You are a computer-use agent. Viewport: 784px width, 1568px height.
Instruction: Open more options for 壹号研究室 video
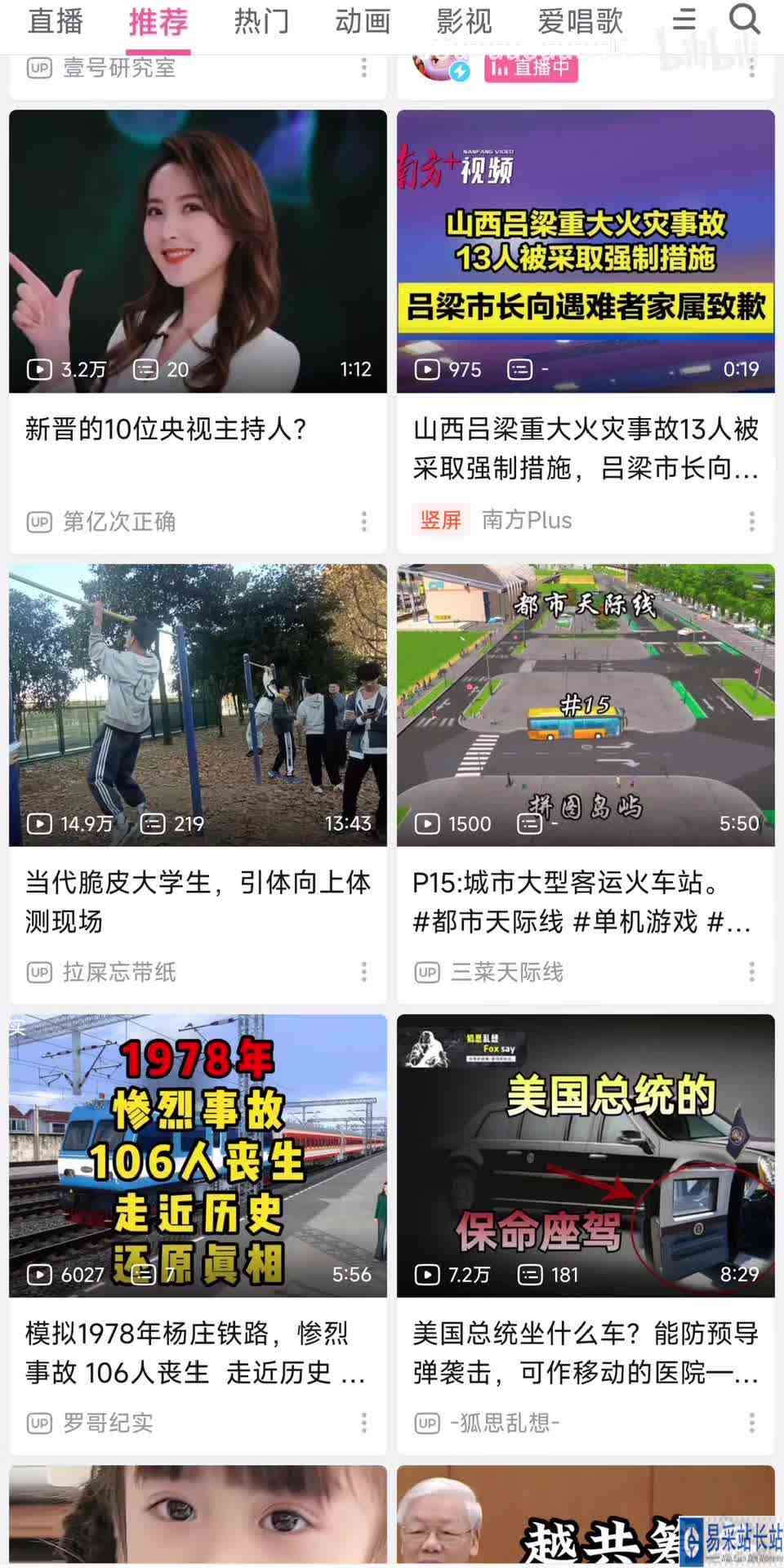click(x=364, y=69)
